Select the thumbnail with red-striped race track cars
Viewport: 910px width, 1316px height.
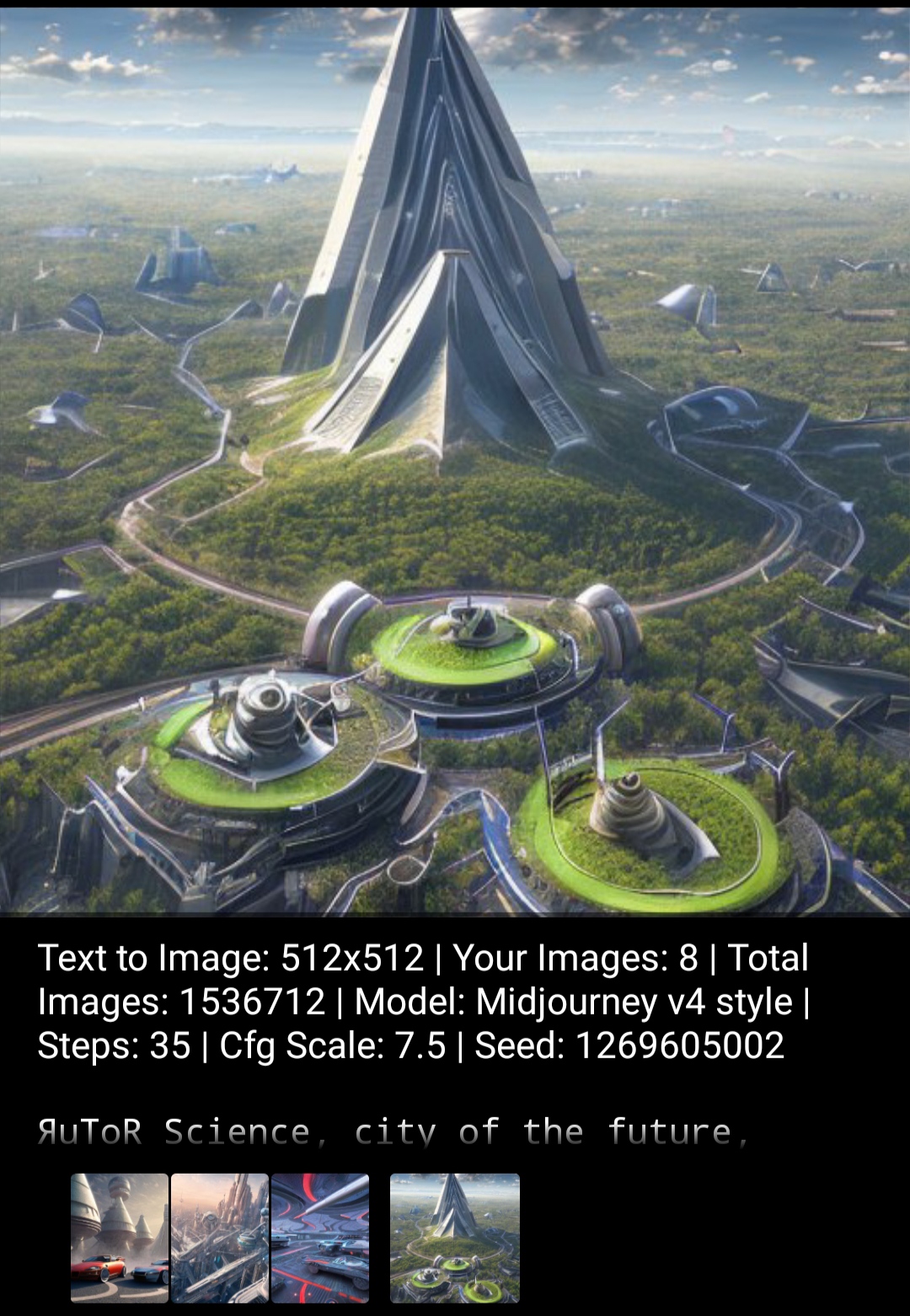[320, 1238]
